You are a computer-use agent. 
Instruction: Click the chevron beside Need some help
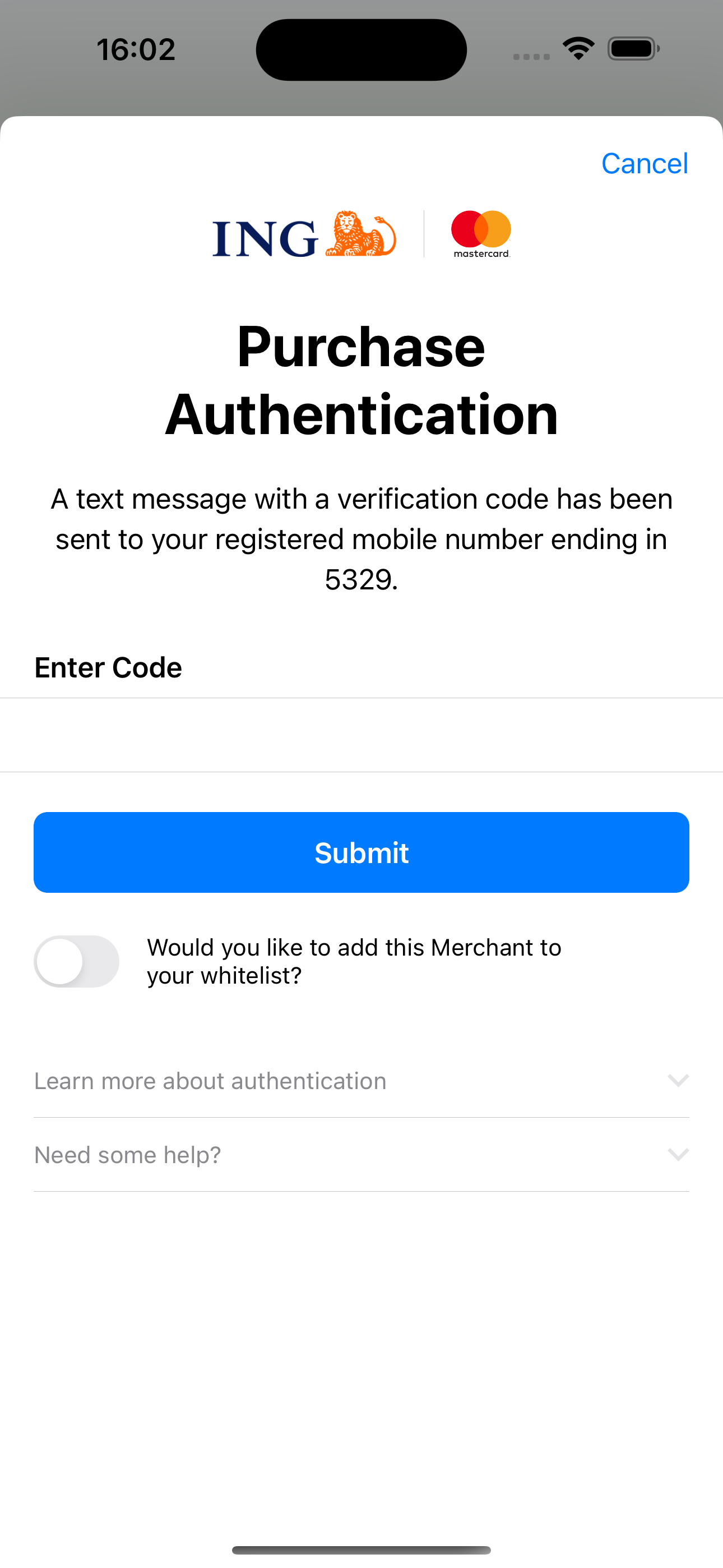(678, 1155)
